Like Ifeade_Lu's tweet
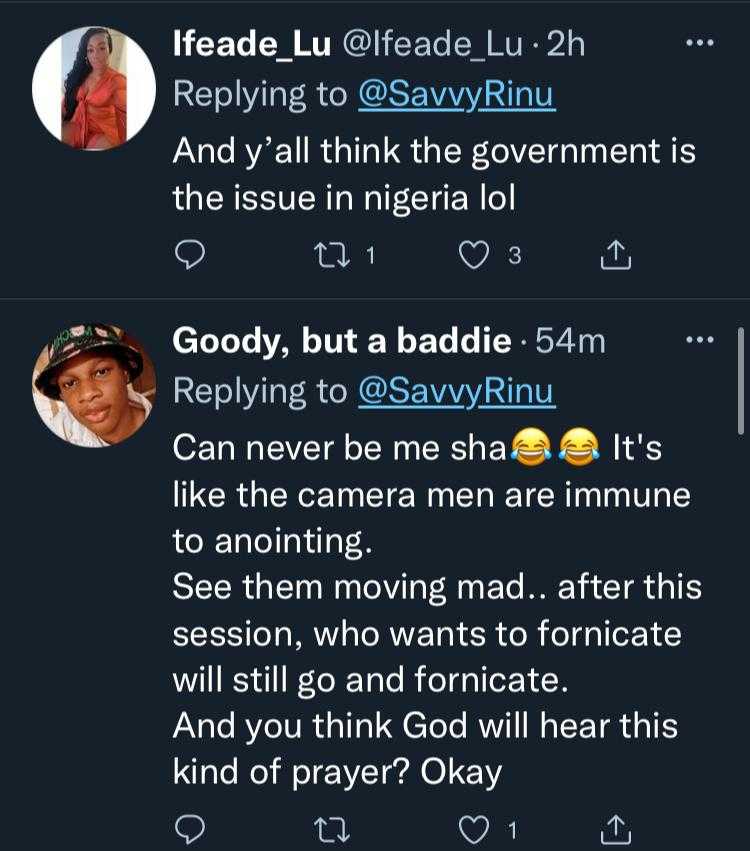 point(471,257)
